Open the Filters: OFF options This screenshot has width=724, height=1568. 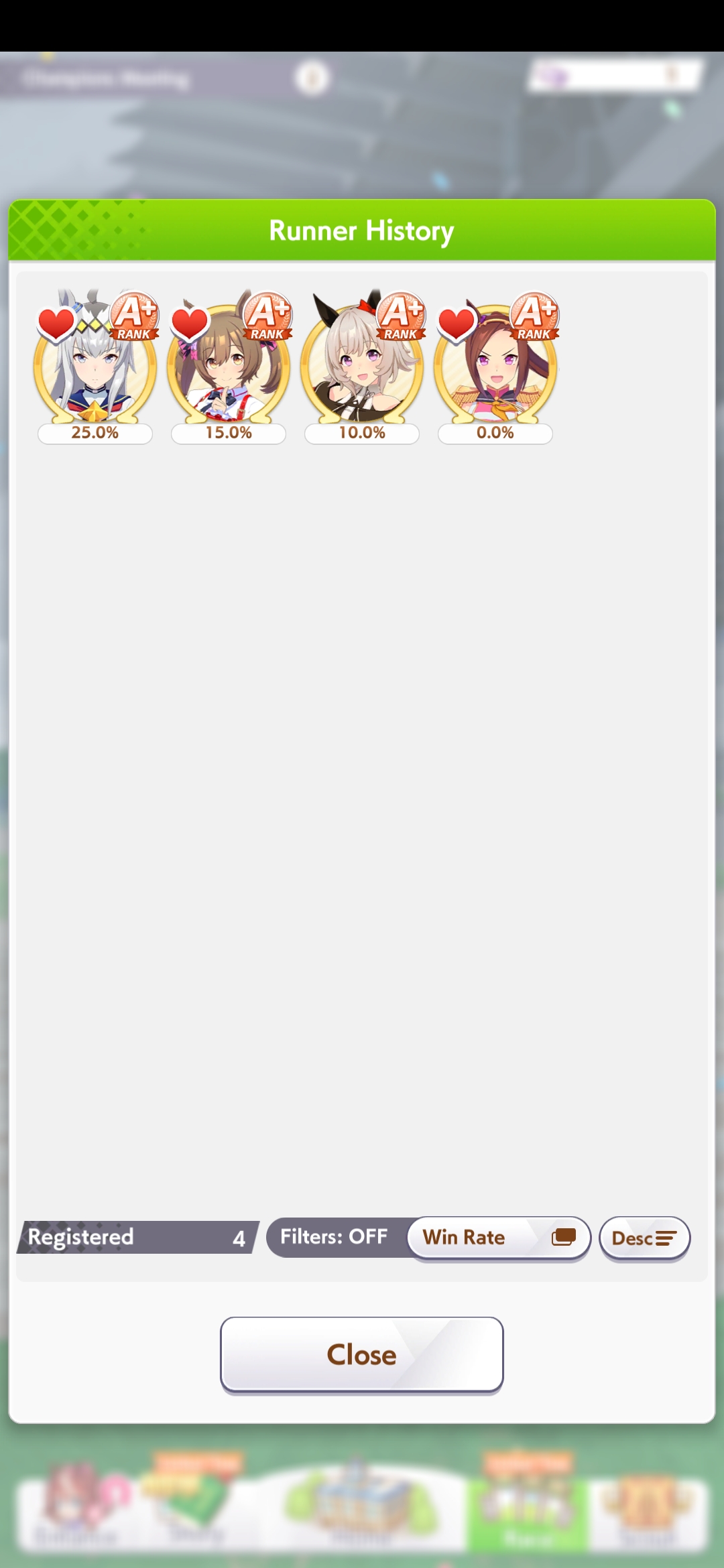pyautogui.click(x=335, y=1237)
